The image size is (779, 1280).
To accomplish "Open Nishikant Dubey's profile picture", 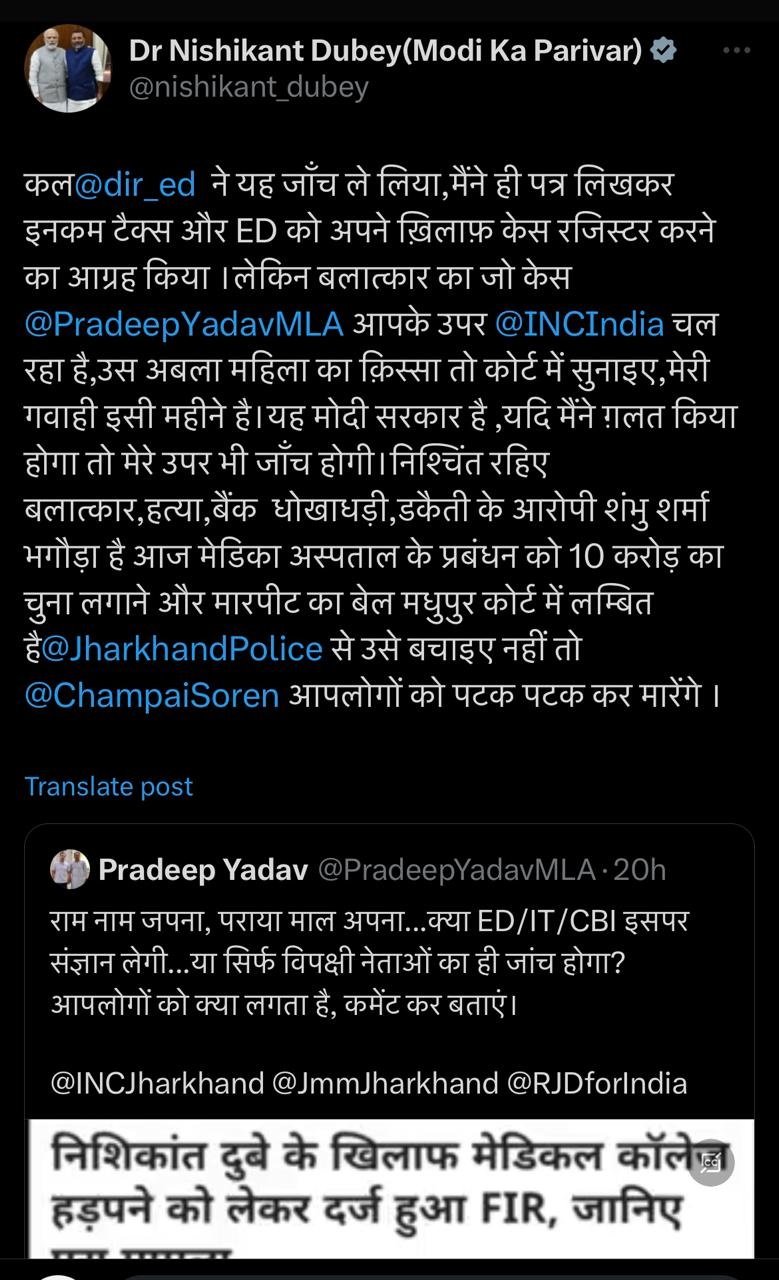I will coord(68,68).
